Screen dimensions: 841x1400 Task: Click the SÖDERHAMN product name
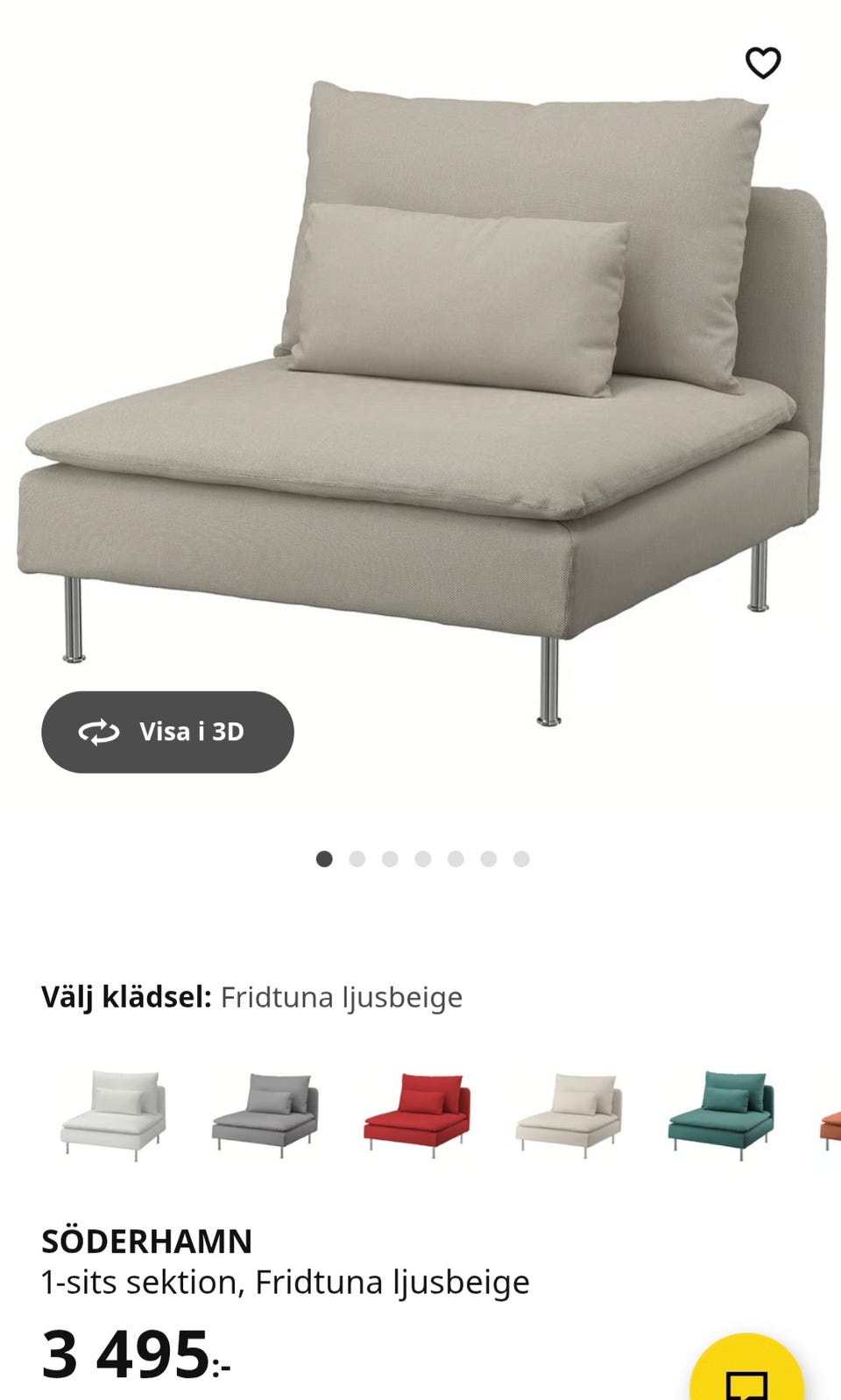coord(147,1241)
